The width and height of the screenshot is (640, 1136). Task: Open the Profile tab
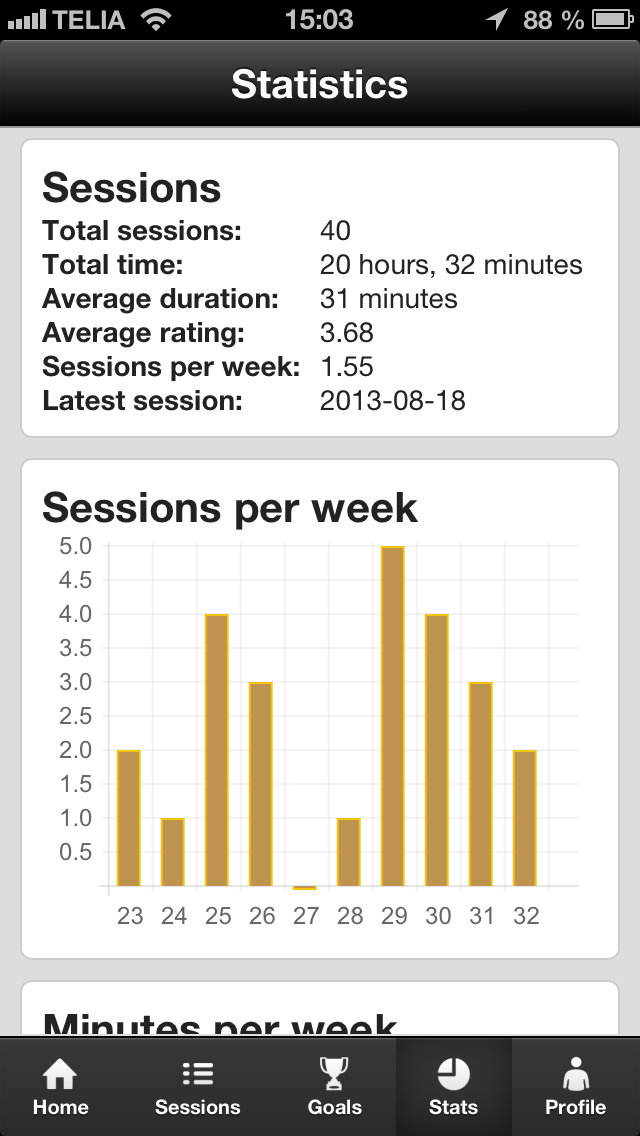coord(575,1086)
